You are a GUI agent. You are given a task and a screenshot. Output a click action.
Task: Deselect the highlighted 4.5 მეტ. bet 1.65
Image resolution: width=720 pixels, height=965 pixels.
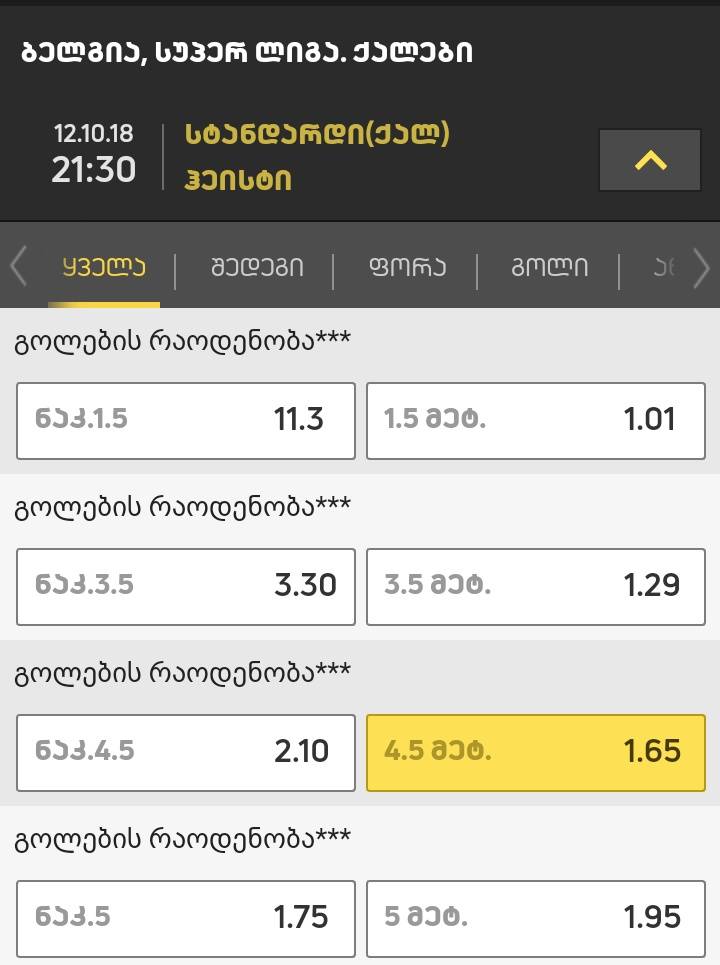[x=536, y=752]
